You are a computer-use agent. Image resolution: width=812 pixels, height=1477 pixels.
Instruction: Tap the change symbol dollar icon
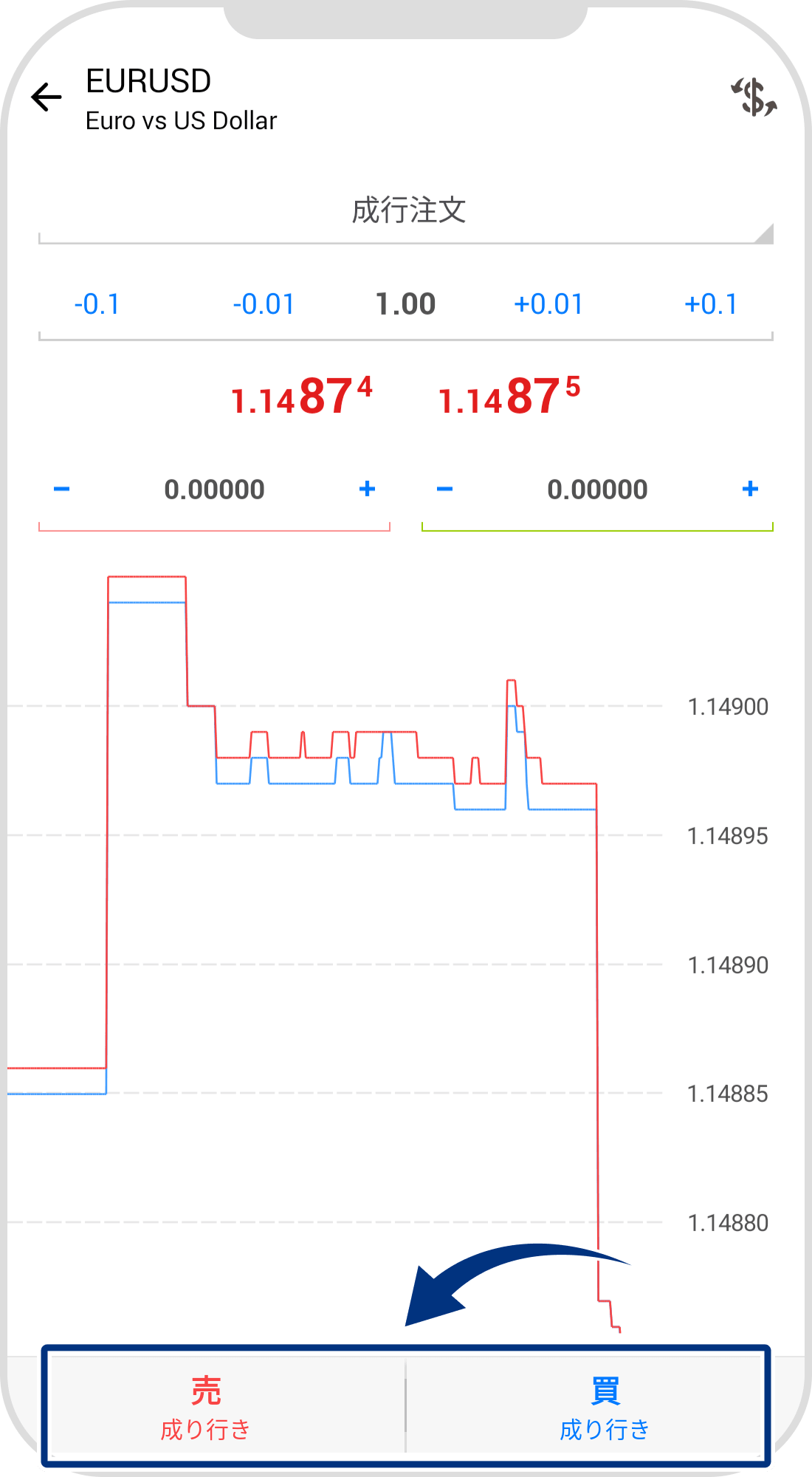point(754,97)
